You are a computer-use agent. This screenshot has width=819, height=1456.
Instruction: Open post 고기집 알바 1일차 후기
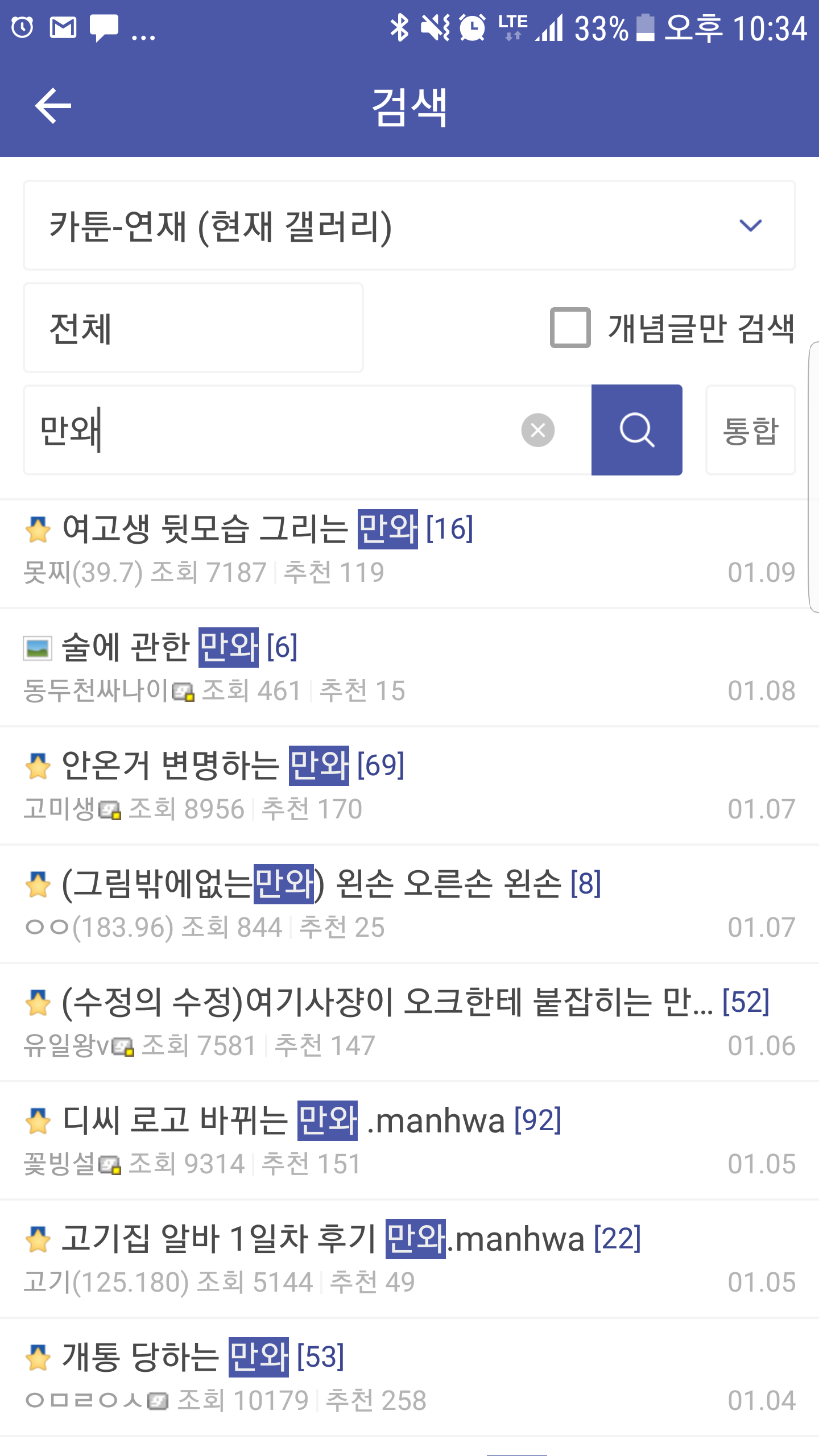[351, 1239]
